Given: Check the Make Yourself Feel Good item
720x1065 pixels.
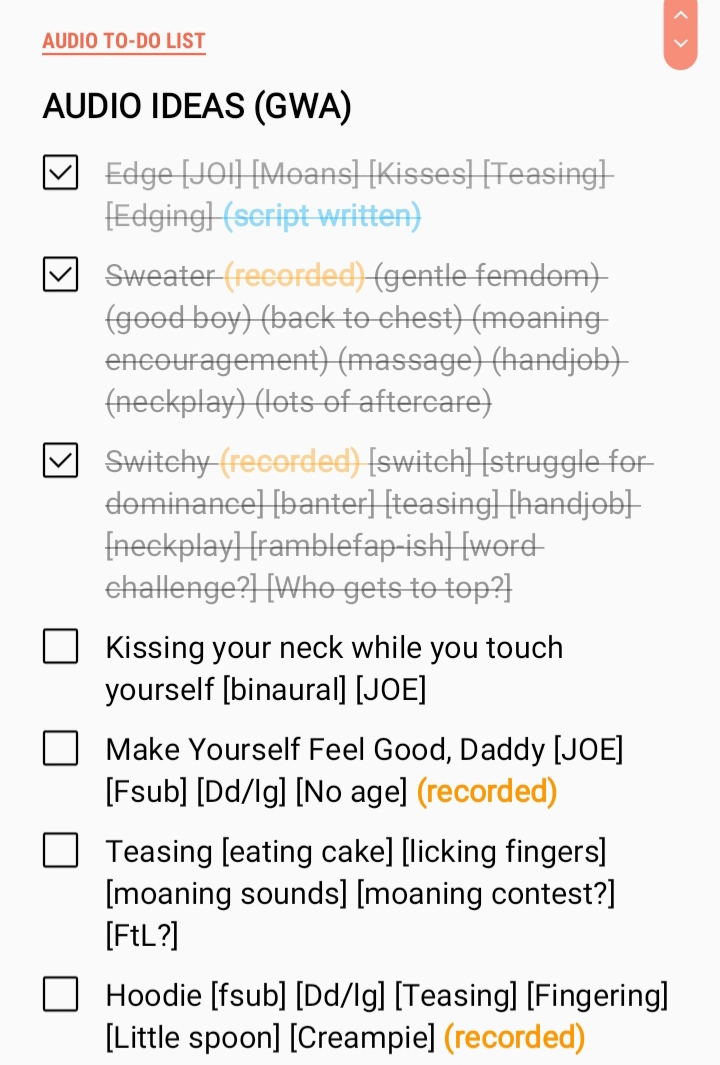Looking at the screenshot, I should [60, 748].
